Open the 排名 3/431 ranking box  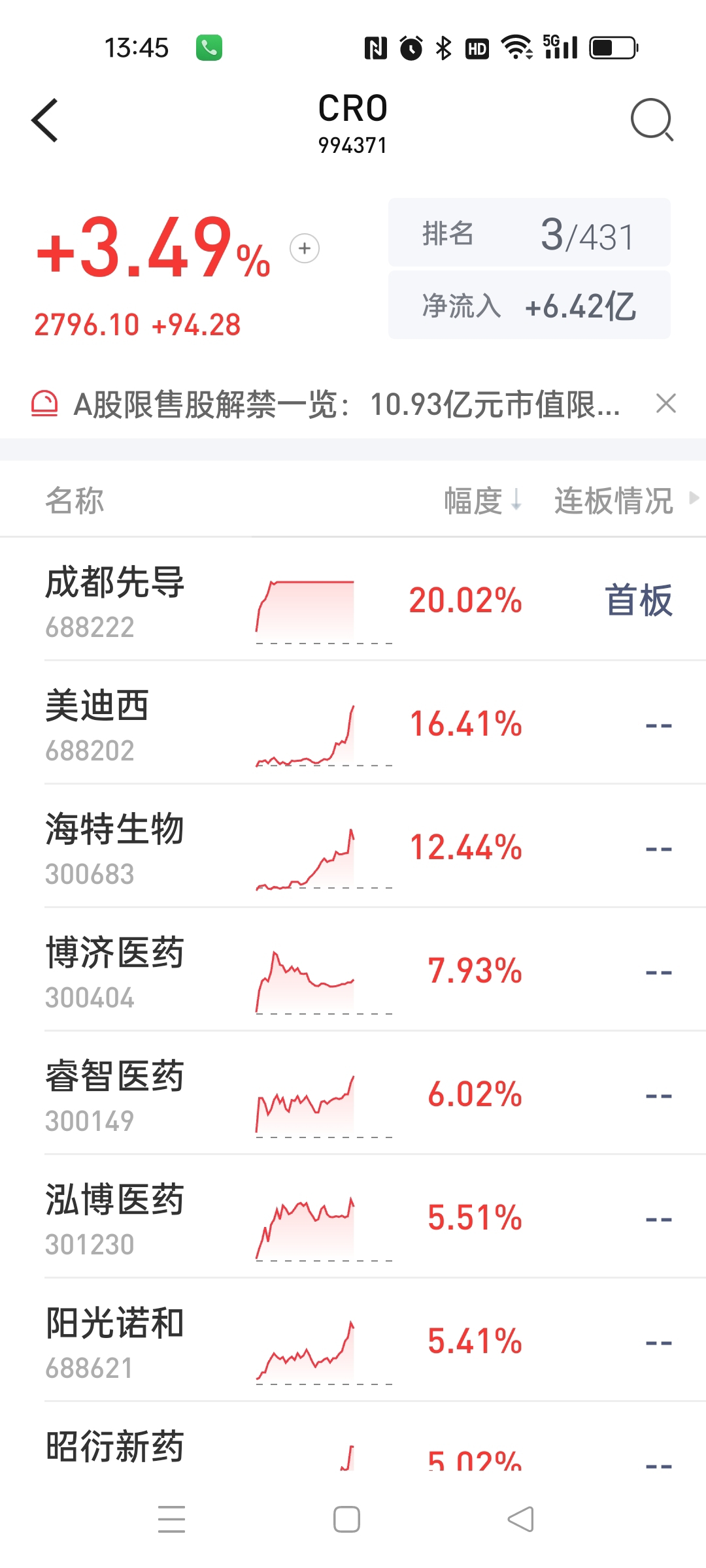[x=529, y=233]
